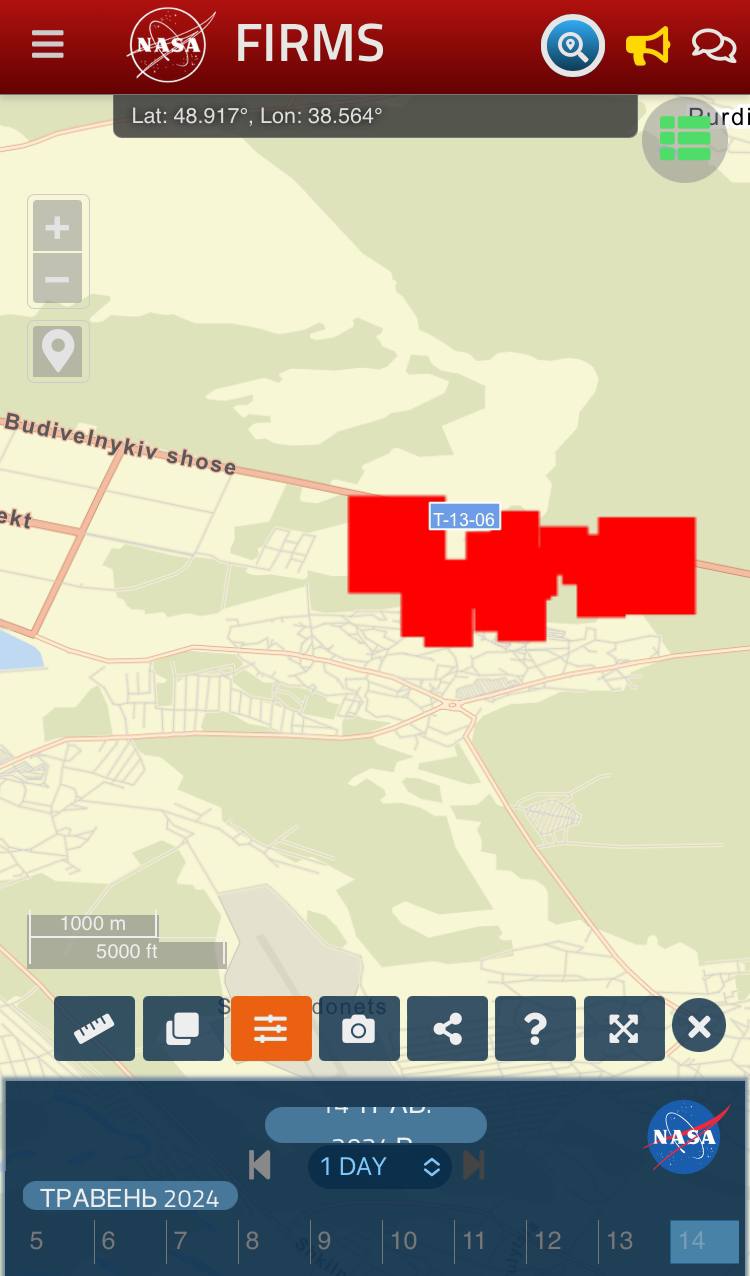Activate the measure ruler tool
The image size is (750, 1276).
click(x=94, y=1028)
